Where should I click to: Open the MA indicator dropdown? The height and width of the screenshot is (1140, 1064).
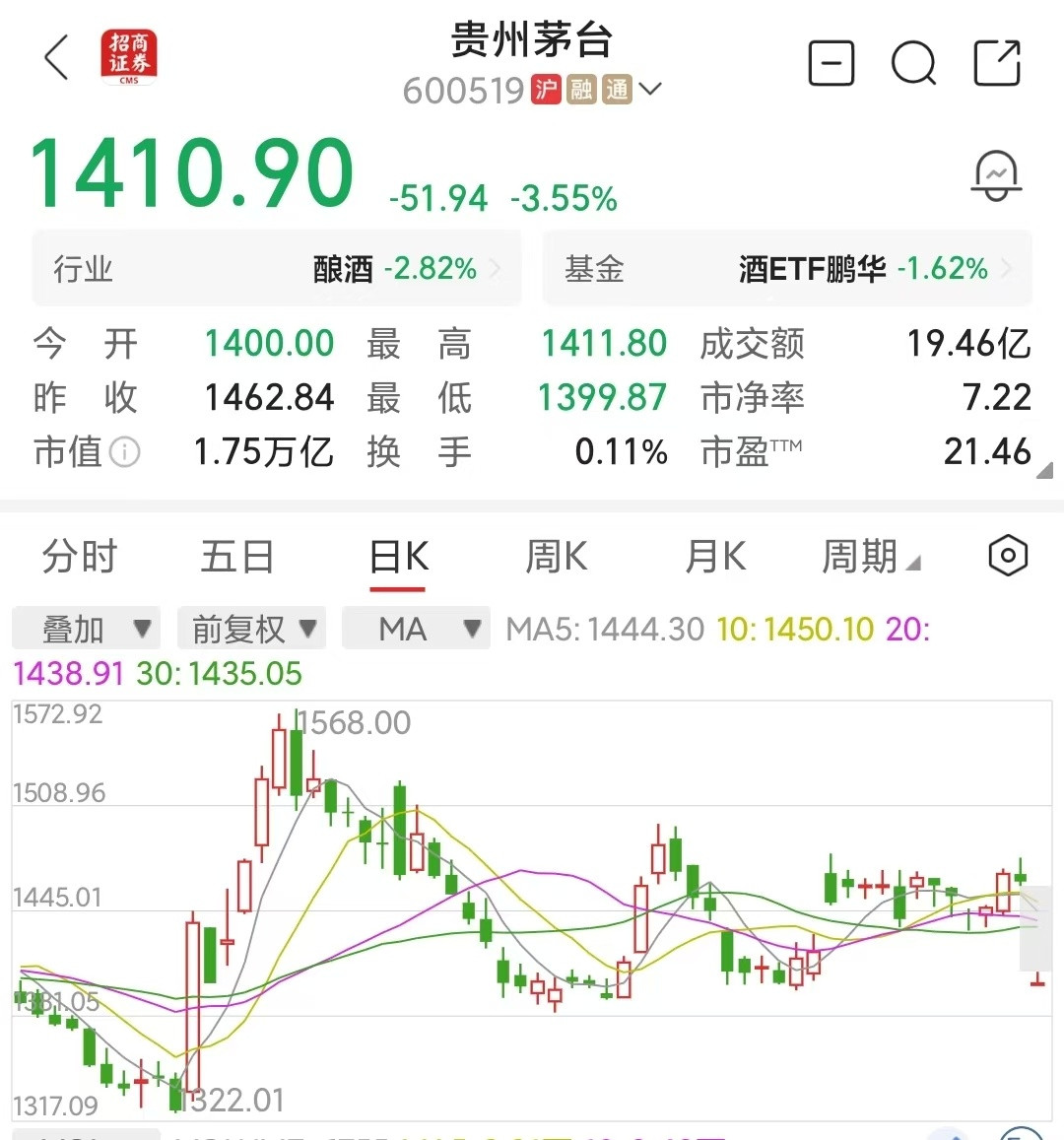[416, 628]
